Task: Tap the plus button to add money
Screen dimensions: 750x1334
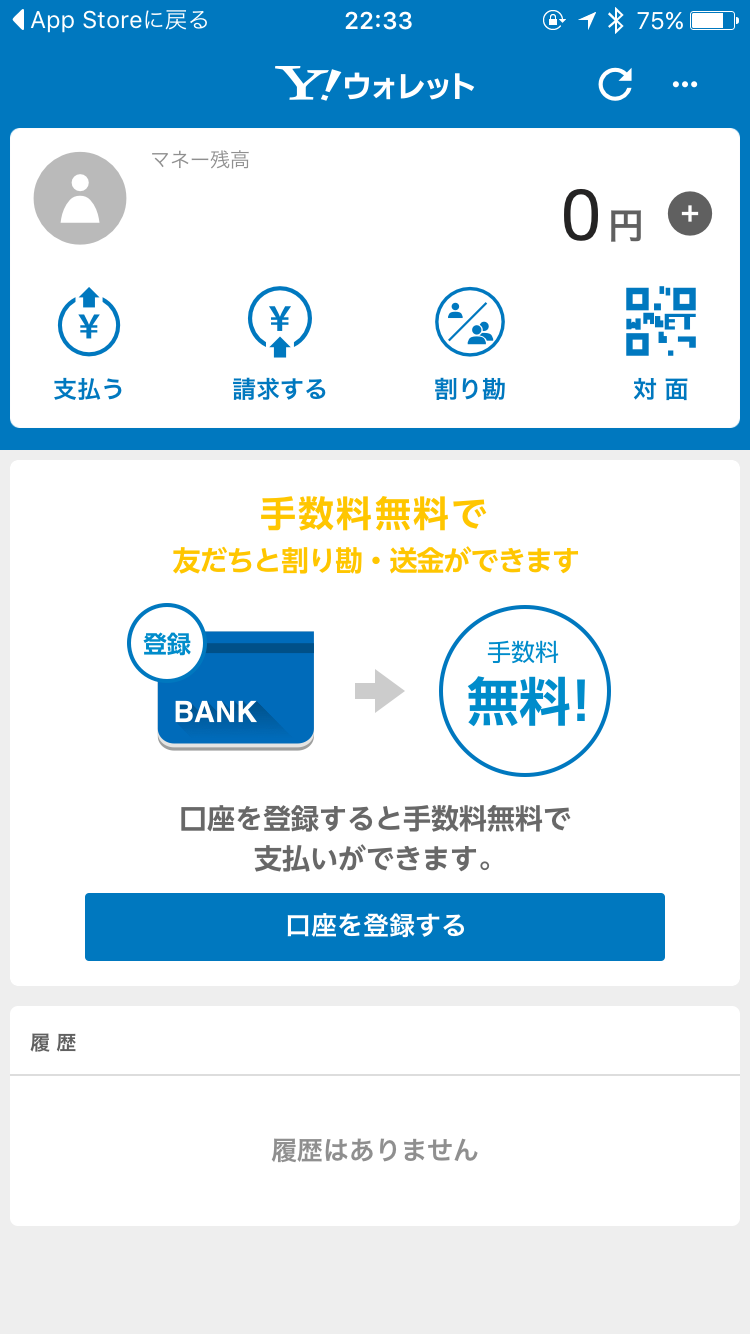Action: pyautogui.click(x=690, y=213)
